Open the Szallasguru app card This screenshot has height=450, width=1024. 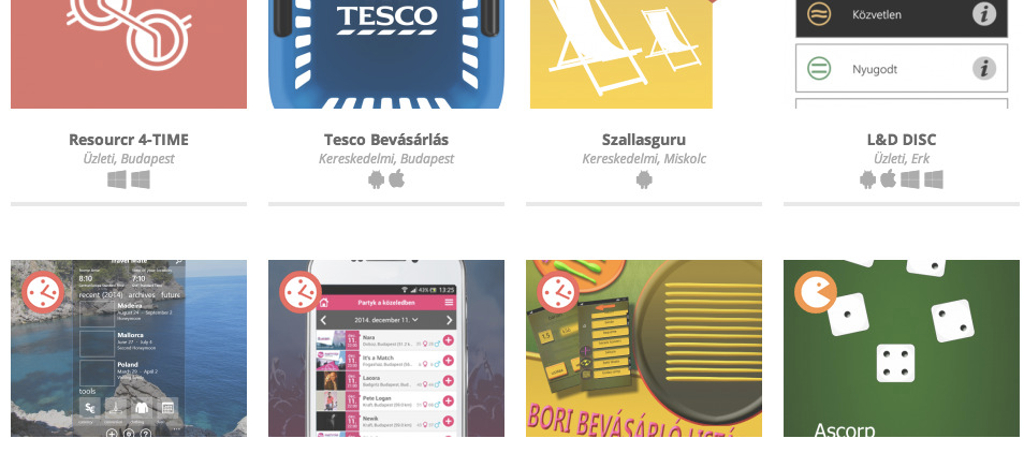(644, 139)
